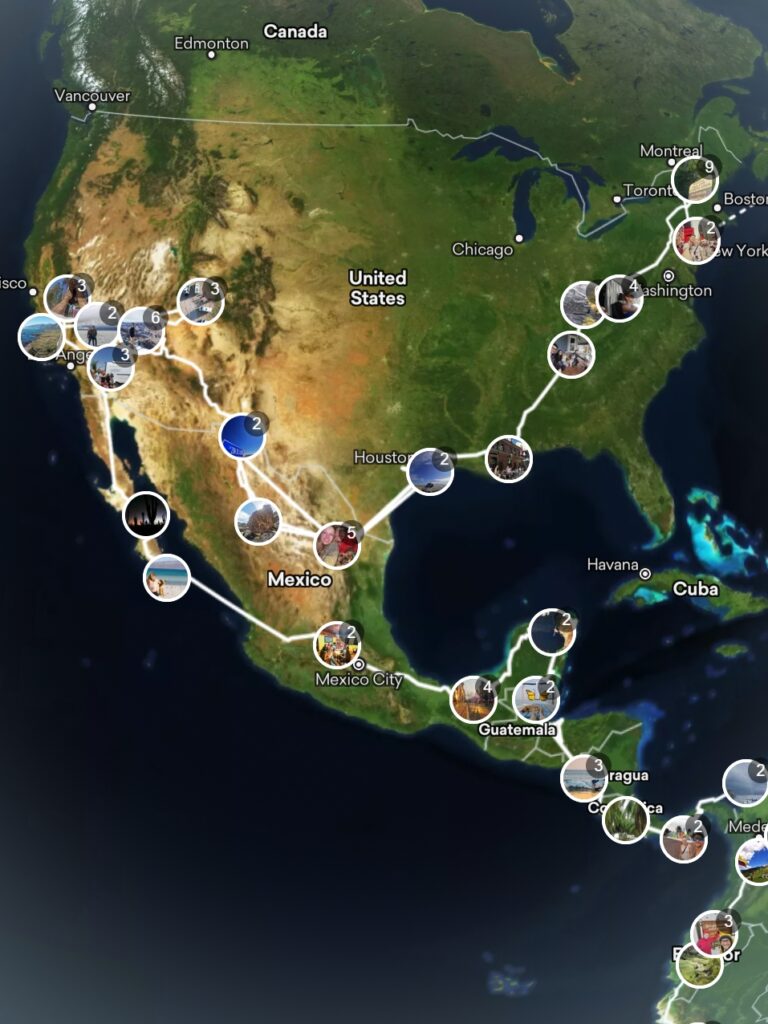This screenshot has height=1024, width=768.
Task: Open the 3-photo cluster on Nicaragua's coast
Action: pos(584,778)
